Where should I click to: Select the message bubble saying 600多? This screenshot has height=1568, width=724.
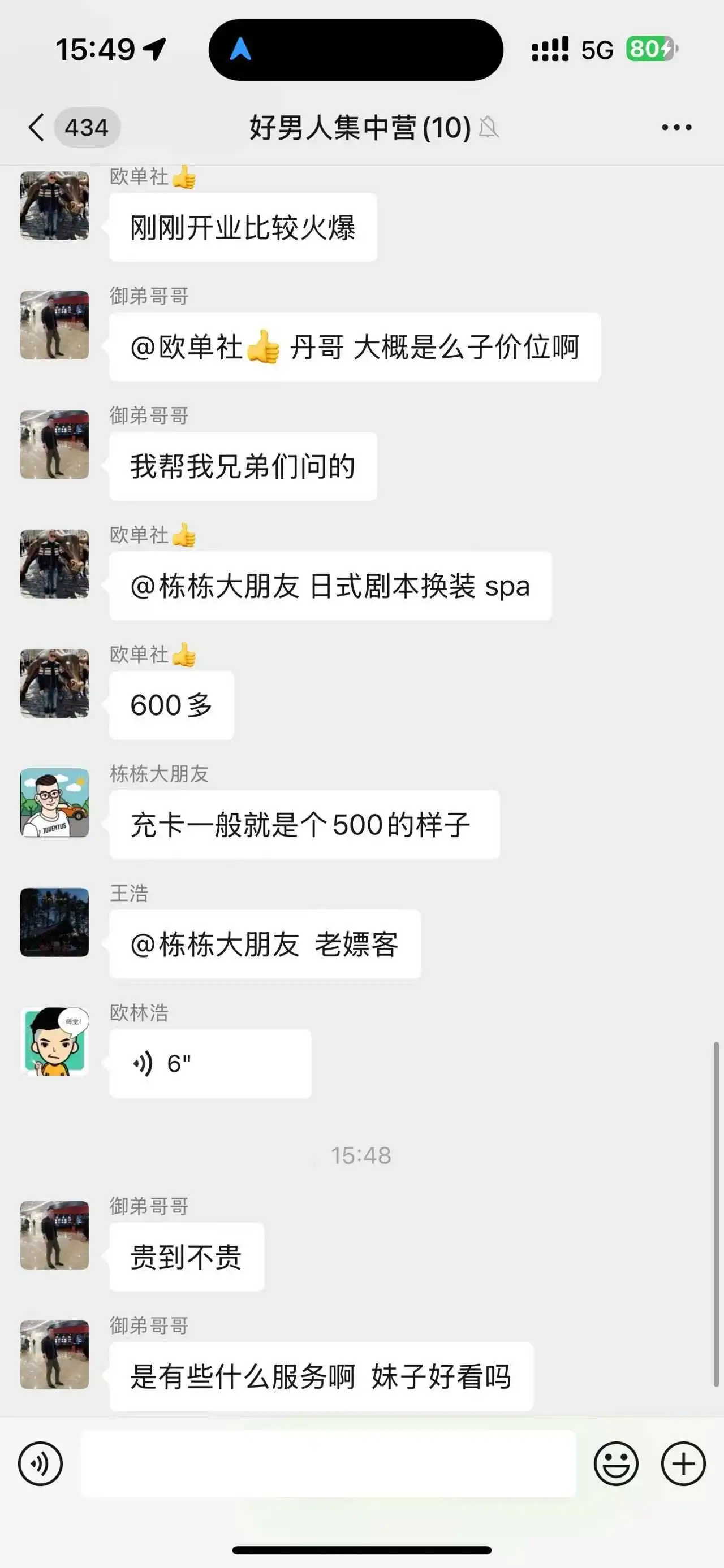click(x=171, y=705)
